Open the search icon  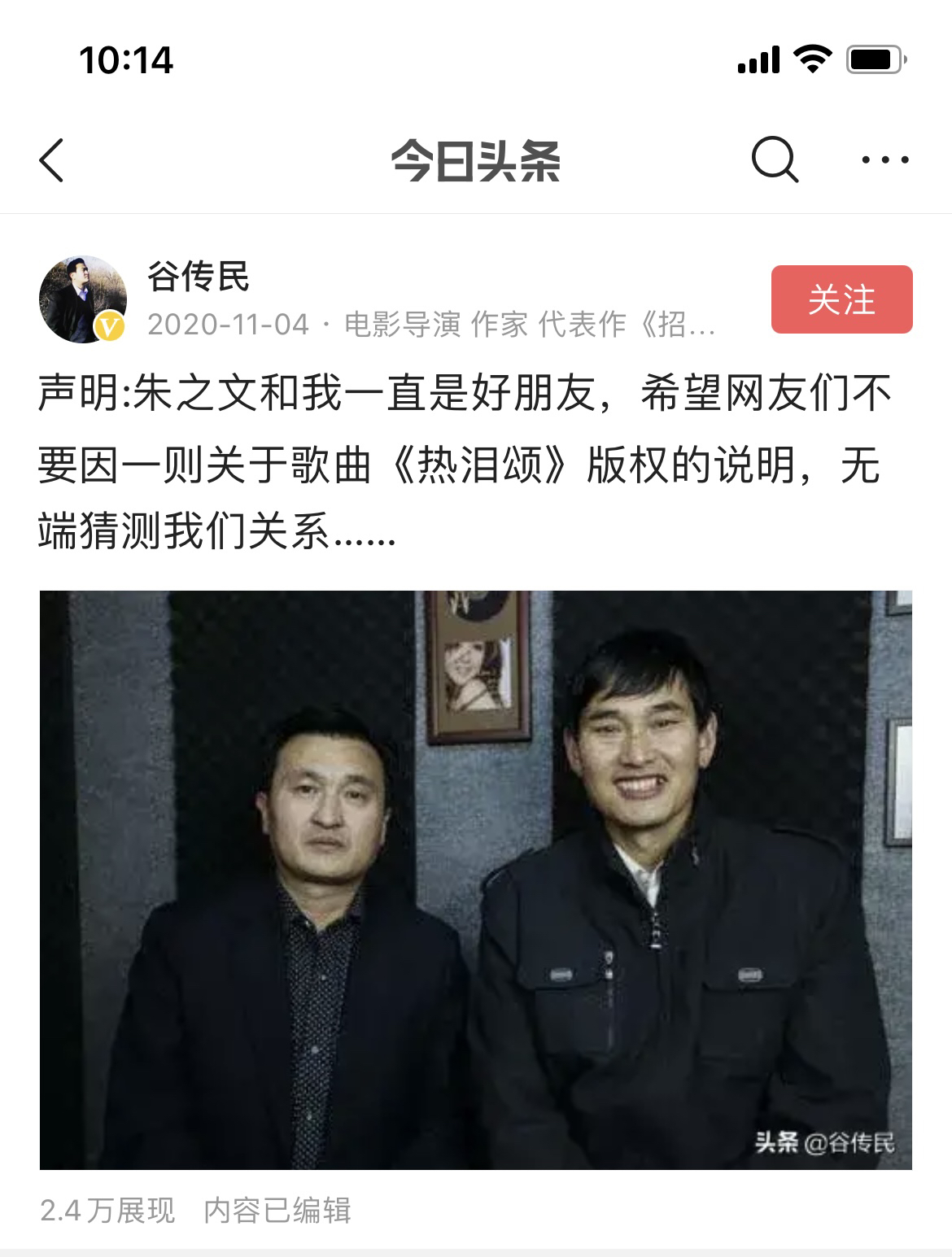pos(774,159)
